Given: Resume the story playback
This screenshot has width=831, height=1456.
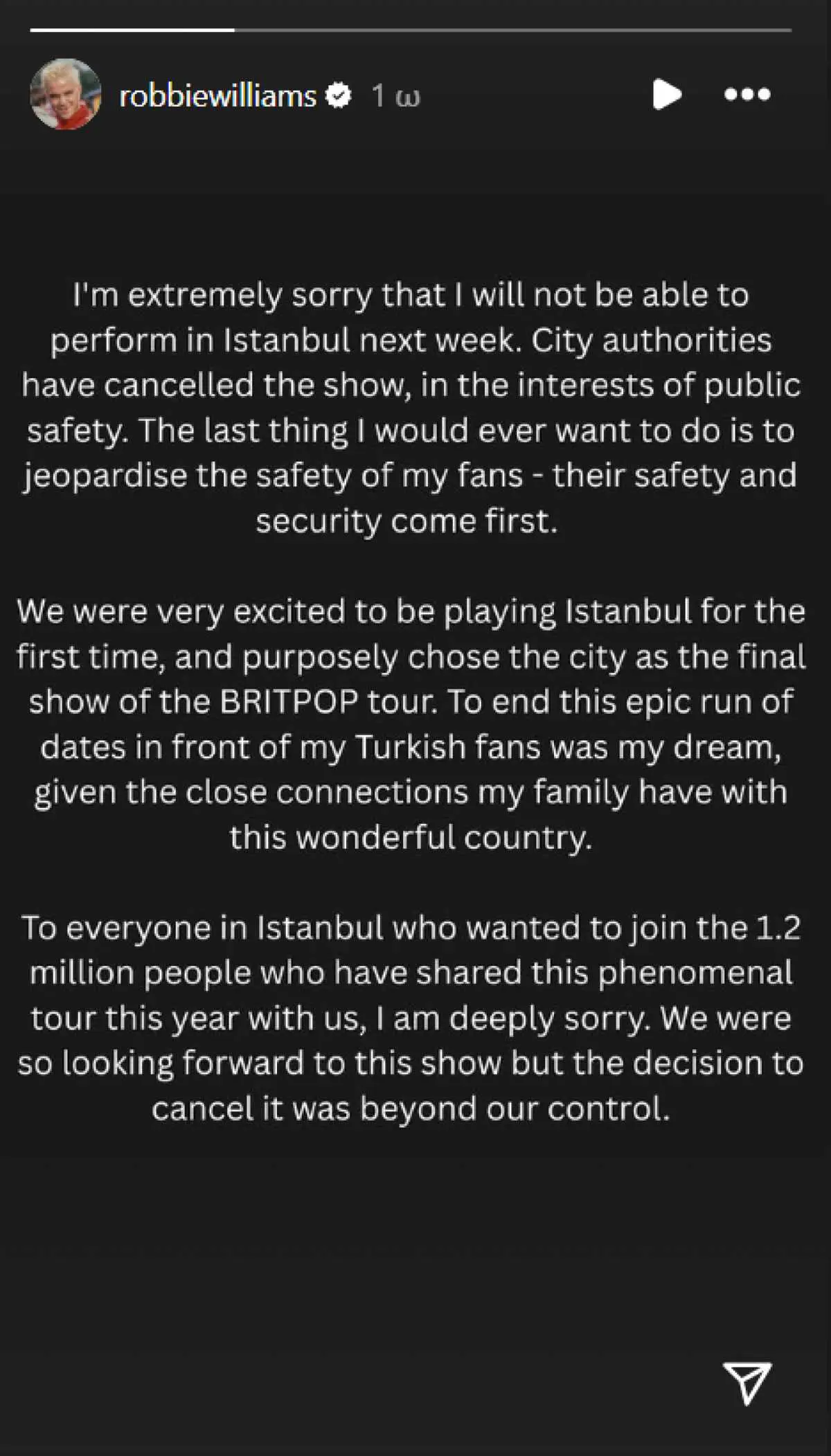Looking at the screenshot, I should (667, 94).
